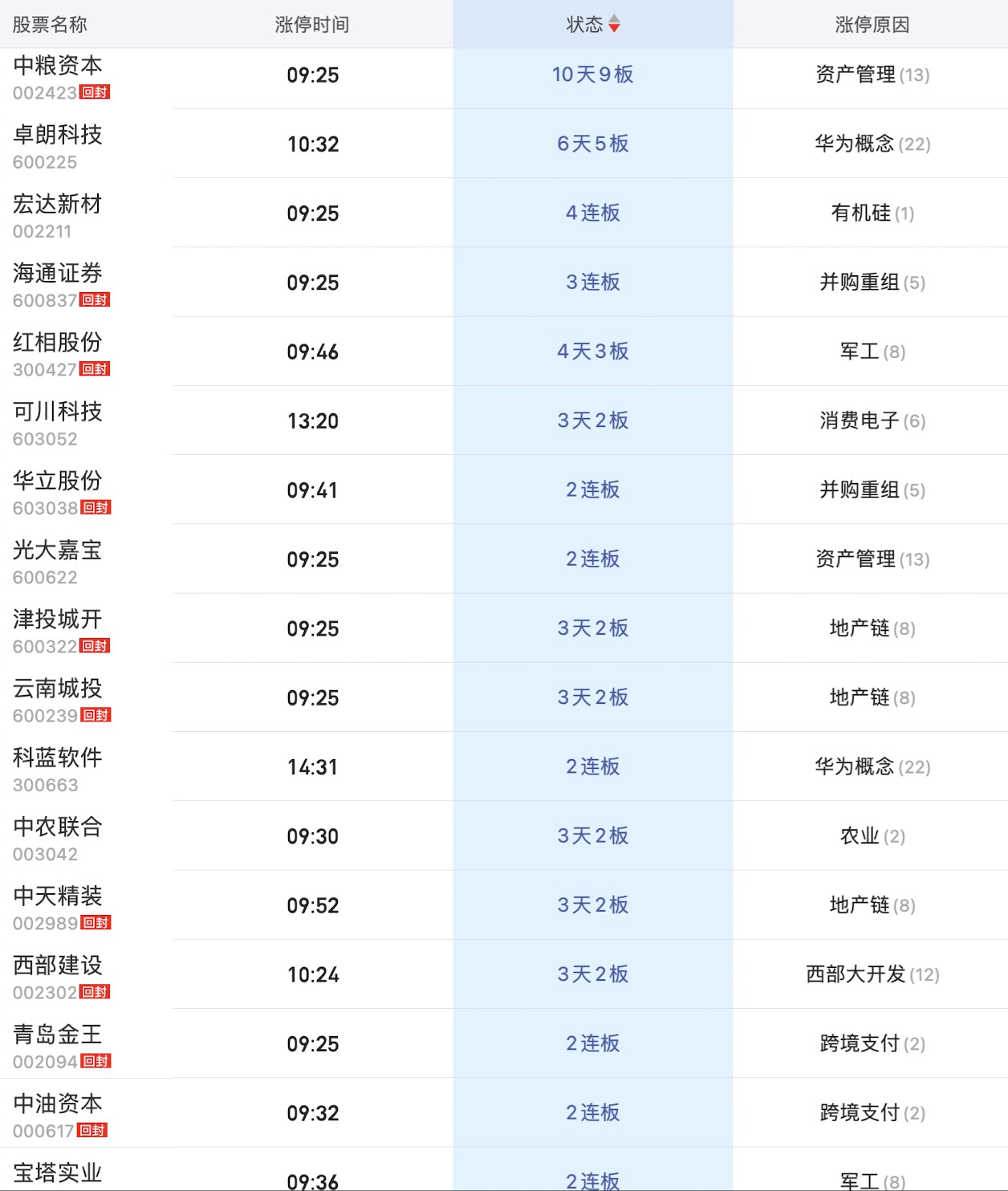Open stock 华立股份 603038

tap(58, 481)
